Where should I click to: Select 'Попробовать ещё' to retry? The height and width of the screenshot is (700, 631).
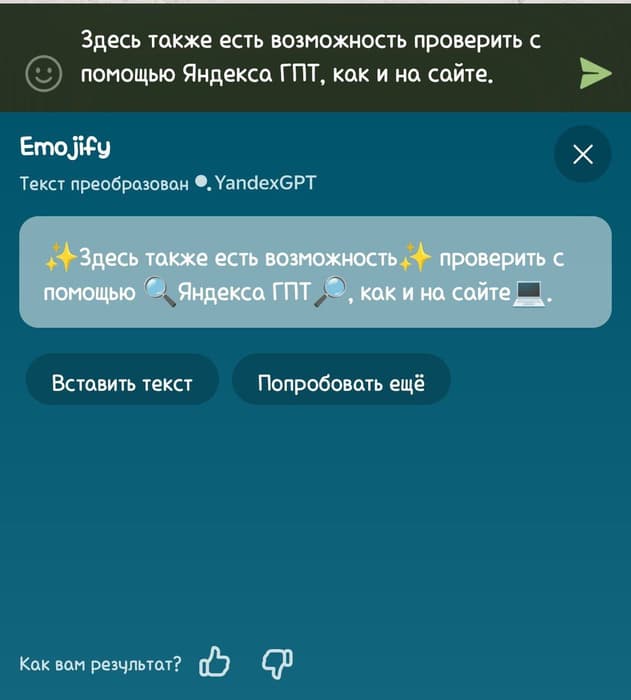[x=341, y=382]
